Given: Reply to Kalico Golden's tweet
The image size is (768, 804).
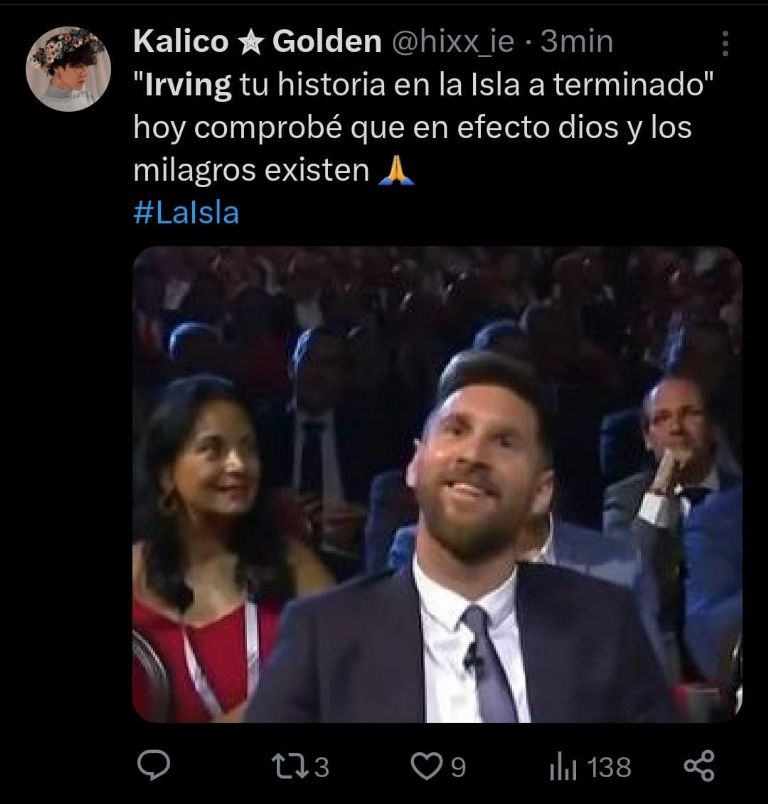Looking at the screenshot, I should coord(151,767).
